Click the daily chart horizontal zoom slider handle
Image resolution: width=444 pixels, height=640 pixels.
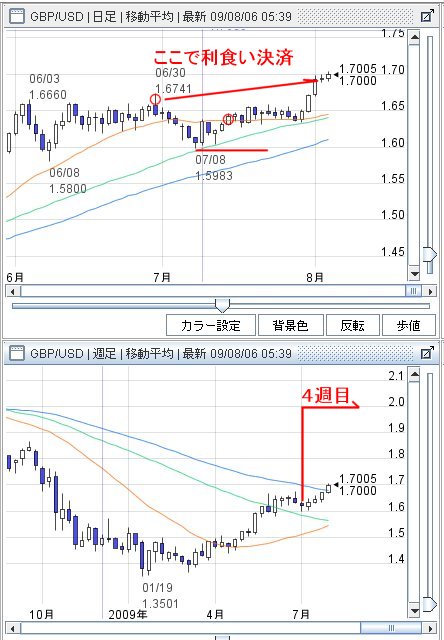click(222, 305)
